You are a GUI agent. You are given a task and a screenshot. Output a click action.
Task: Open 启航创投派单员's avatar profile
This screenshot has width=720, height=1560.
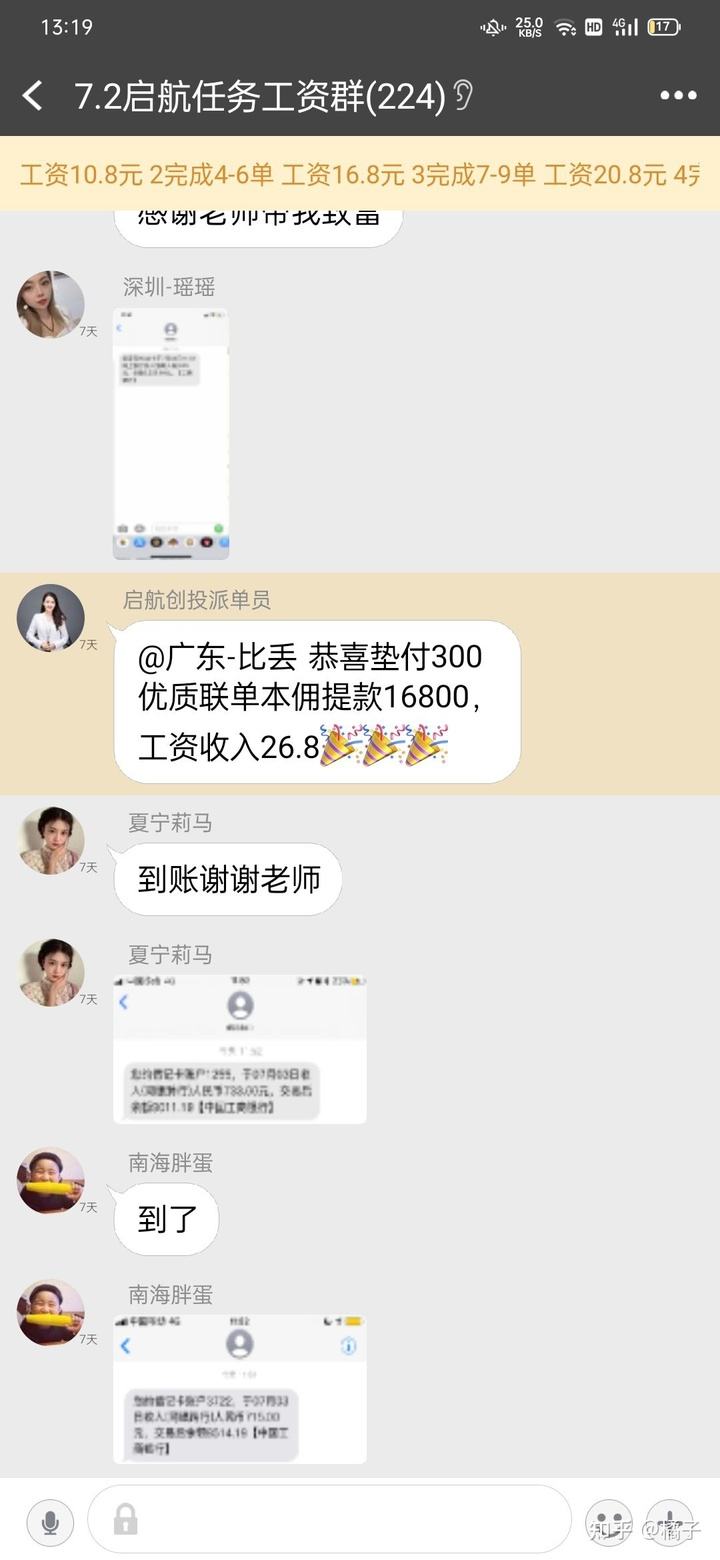(50, 618)
